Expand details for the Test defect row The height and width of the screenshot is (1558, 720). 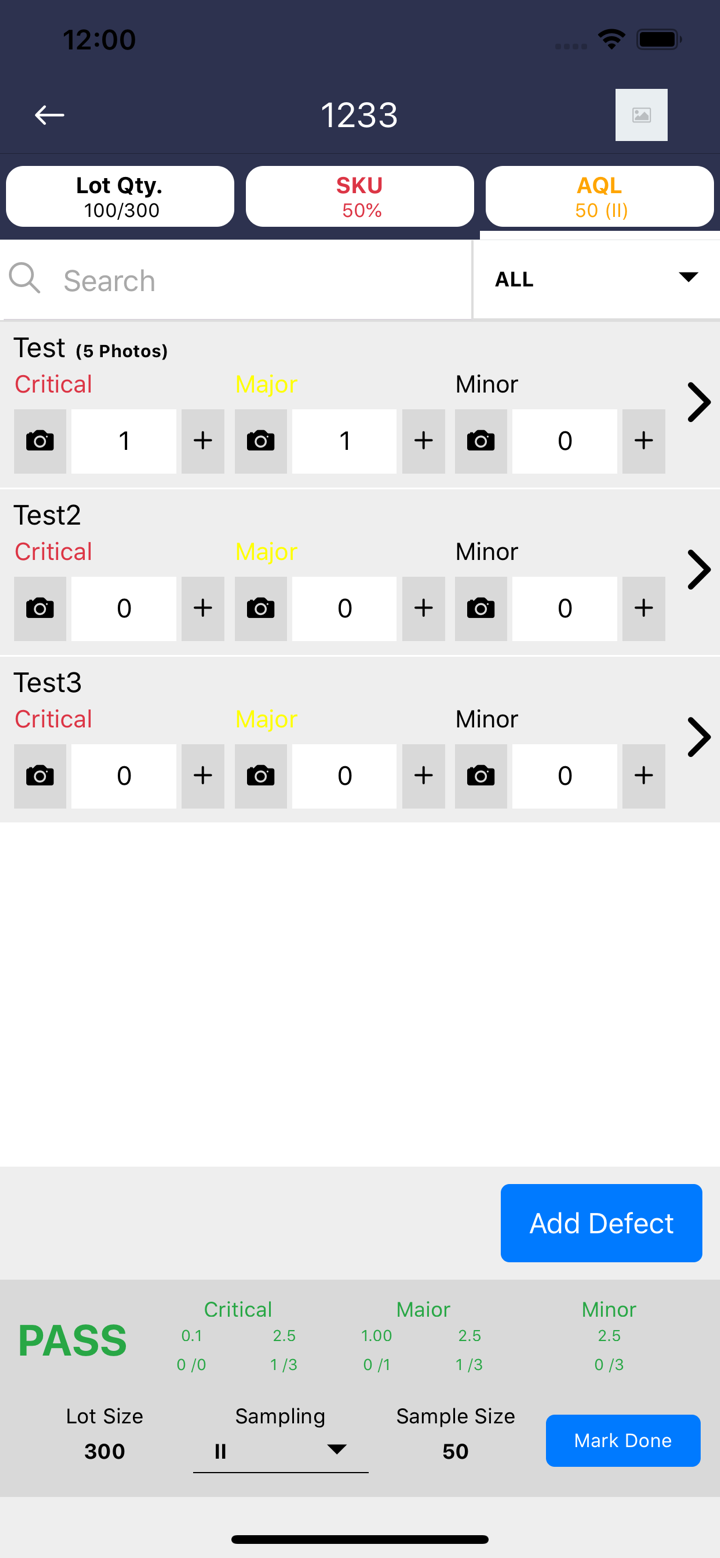697,401
